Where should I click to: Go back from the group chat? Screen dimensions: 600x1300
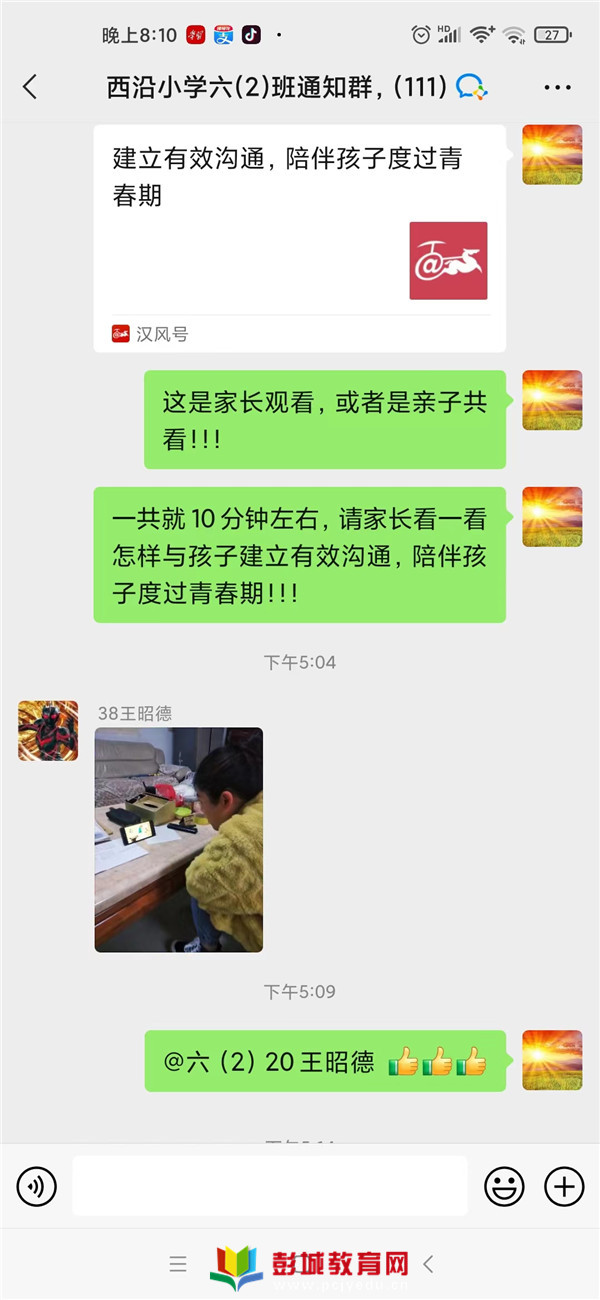point(30,87)
